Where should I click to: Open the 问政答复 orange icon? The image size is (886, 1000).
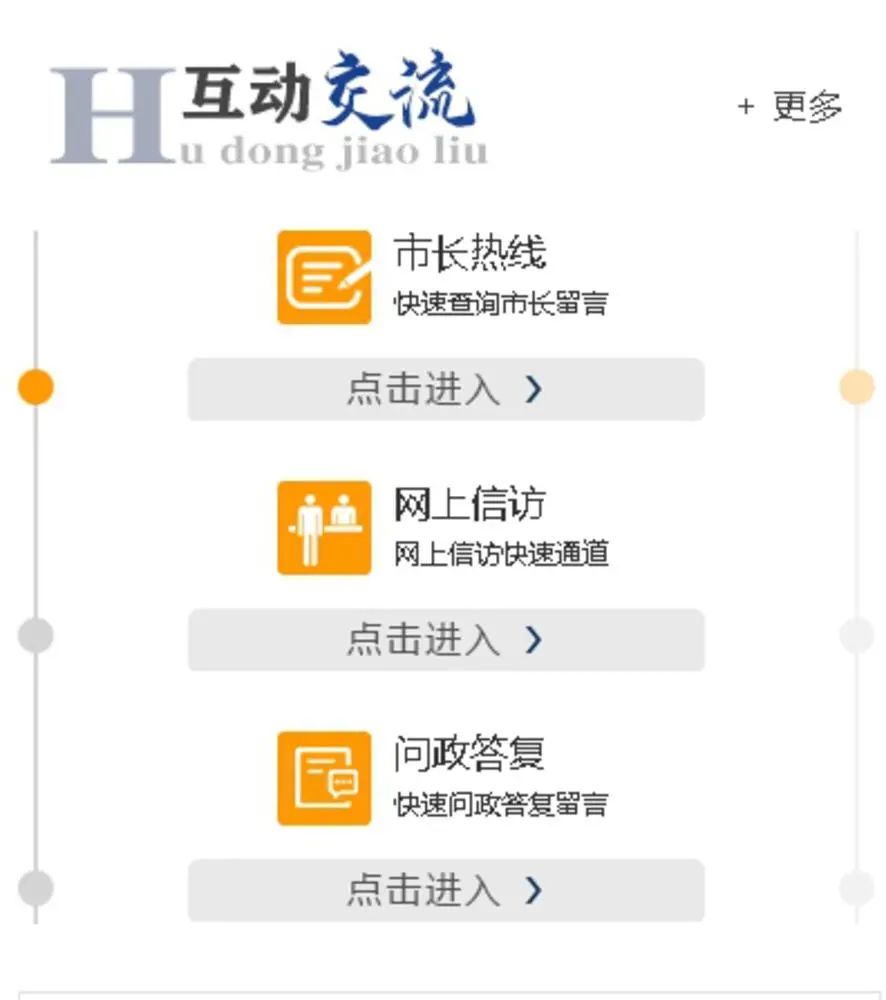(324, 777)
